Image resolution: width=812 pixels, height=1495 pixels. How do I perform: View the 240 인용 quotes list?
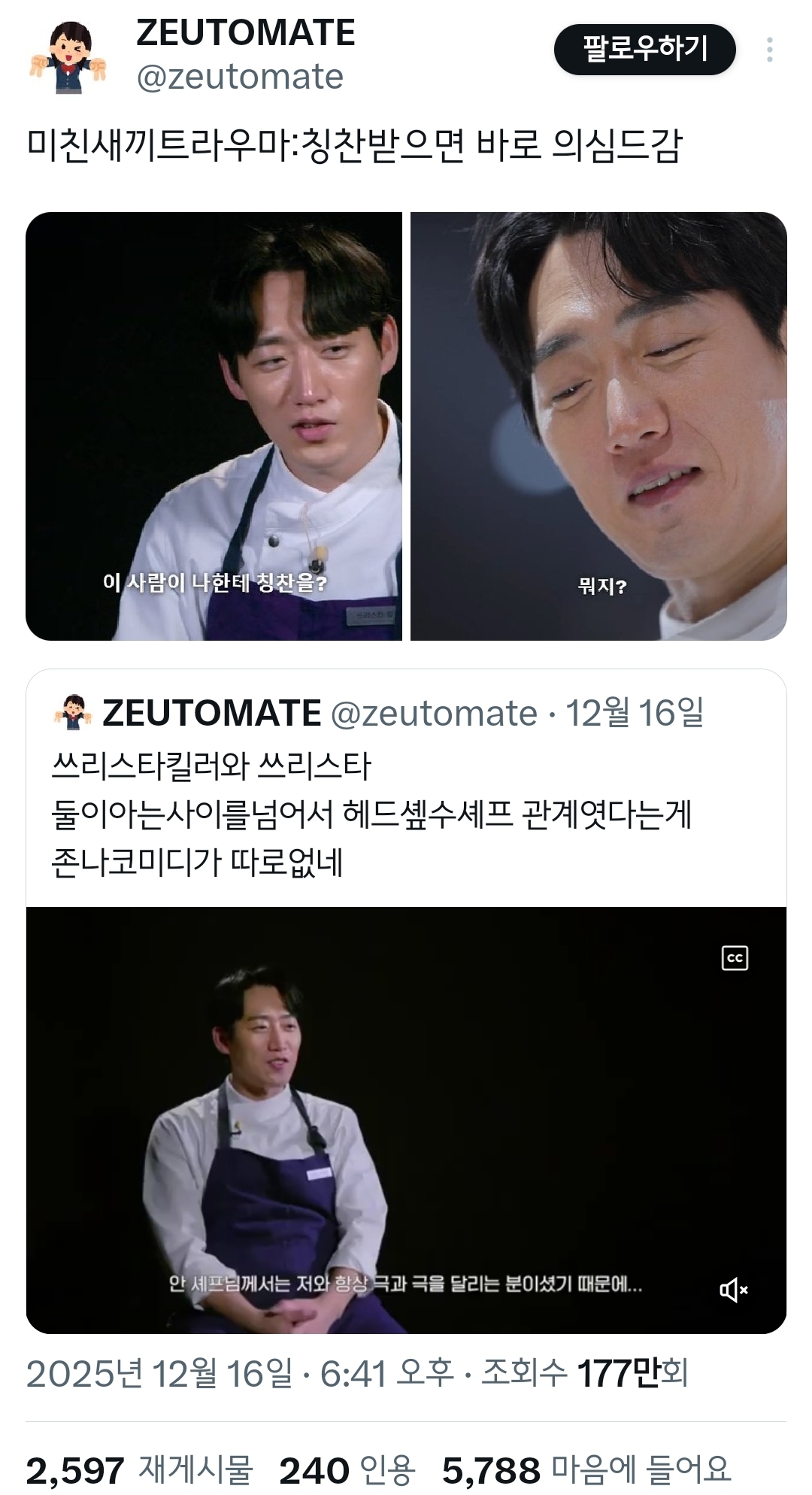(x=347, y=1469)
